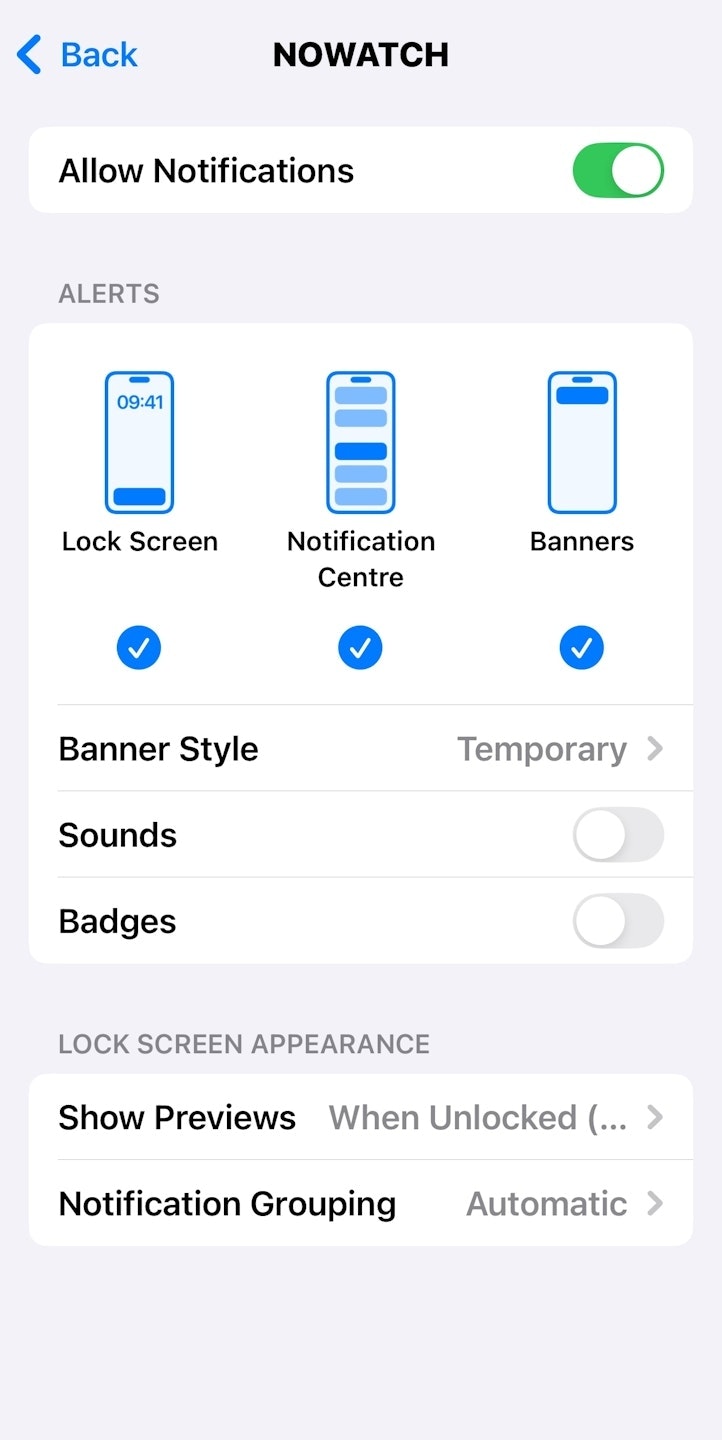
Task: Open Banner Style options
Action: [x=360, y=749]
